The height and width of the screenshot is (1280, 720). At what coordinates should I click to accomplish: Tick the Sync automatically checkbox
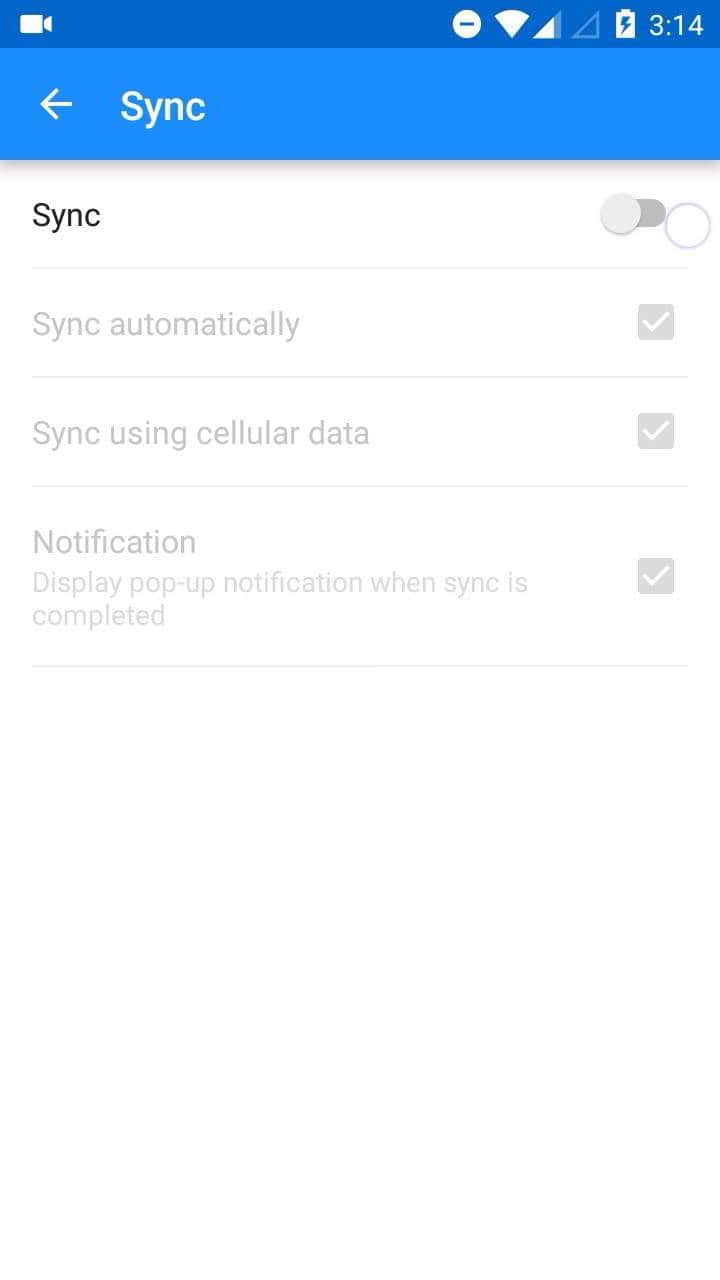point(656,322)
